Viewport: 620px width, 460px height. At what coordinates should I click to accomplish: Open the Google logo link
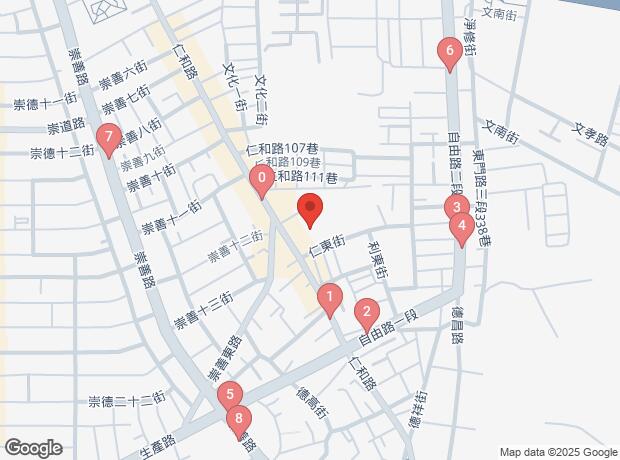[33, 448]
